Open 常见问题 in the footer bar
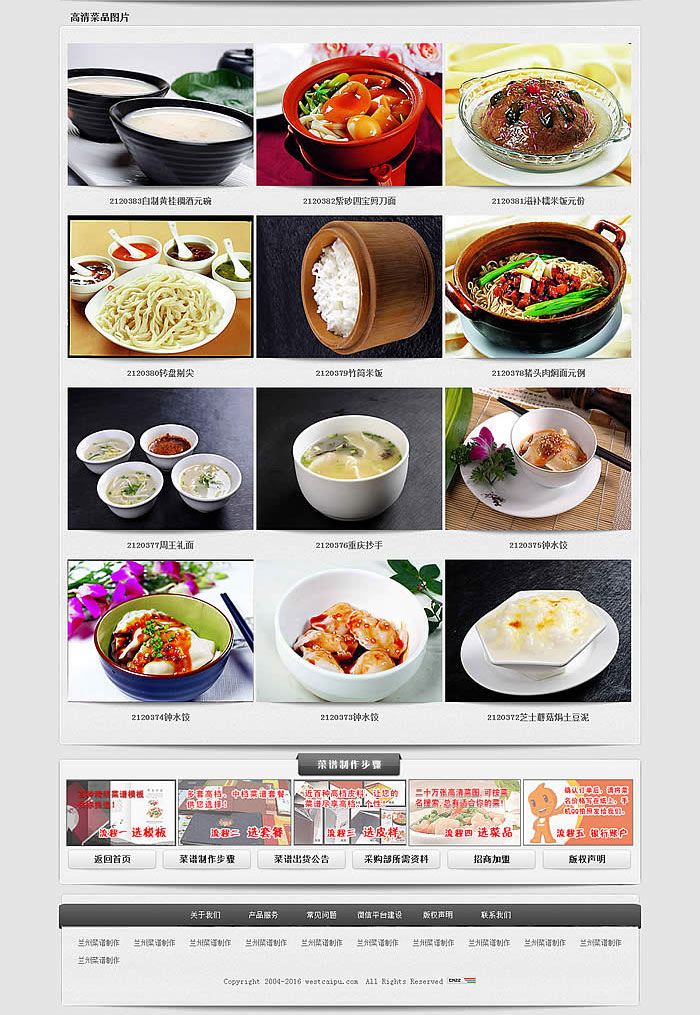The width and height of the screenshot is (700, 1015). [x=322, y=915]
